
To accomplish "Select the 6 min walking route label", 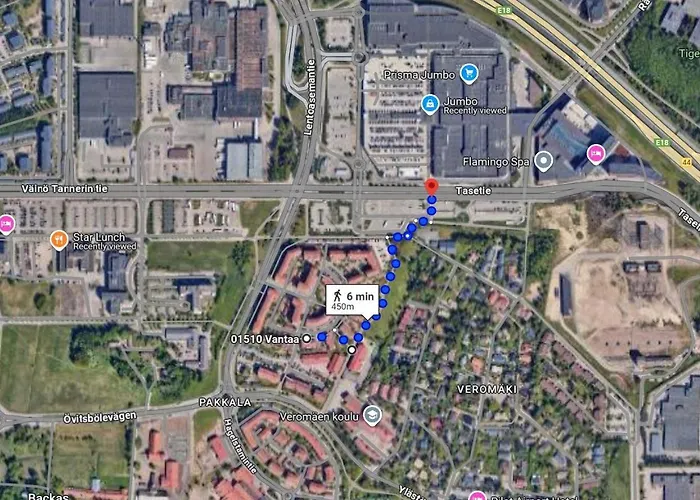I will click(x=350, y=300).
